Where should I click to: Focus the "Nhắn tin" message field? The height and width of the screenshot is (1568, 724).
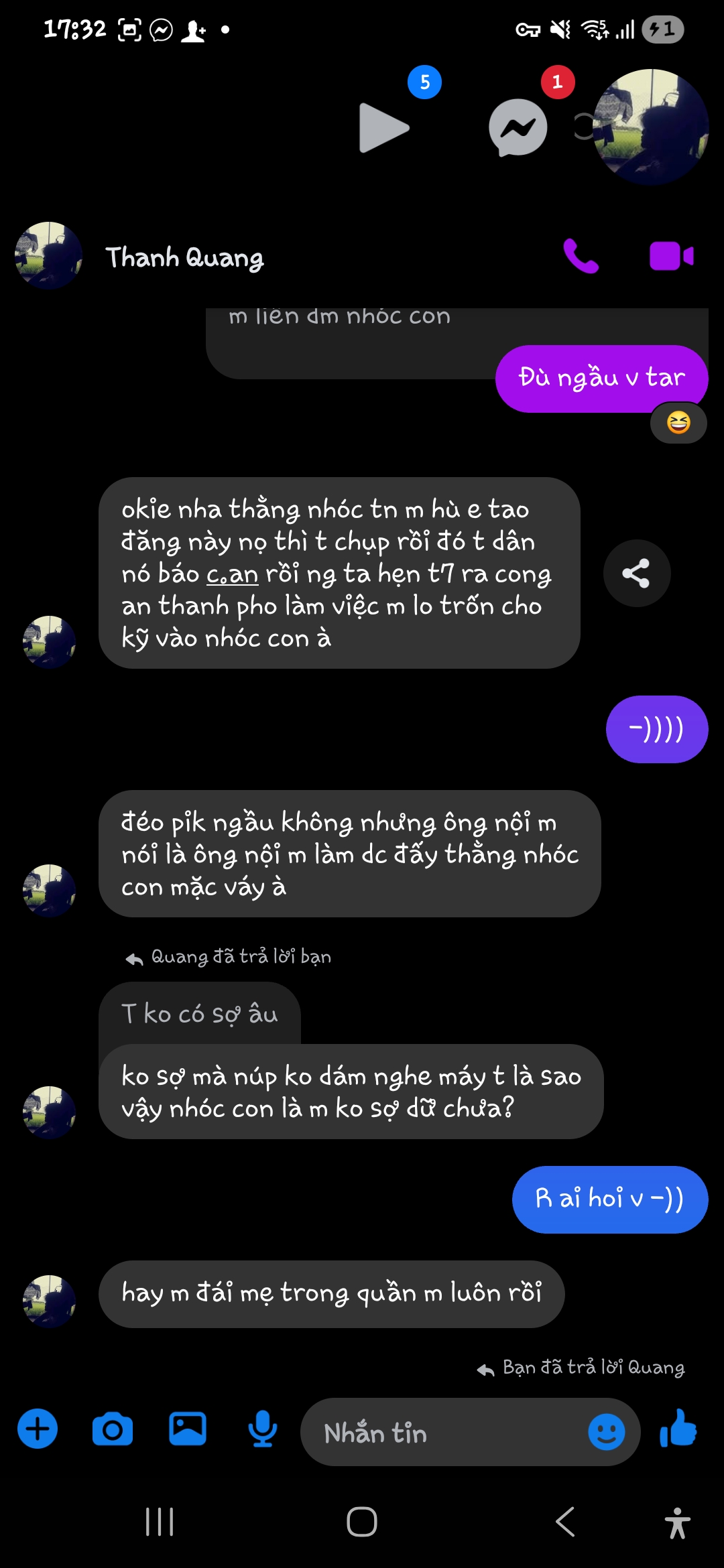(x=442, y=1433)
